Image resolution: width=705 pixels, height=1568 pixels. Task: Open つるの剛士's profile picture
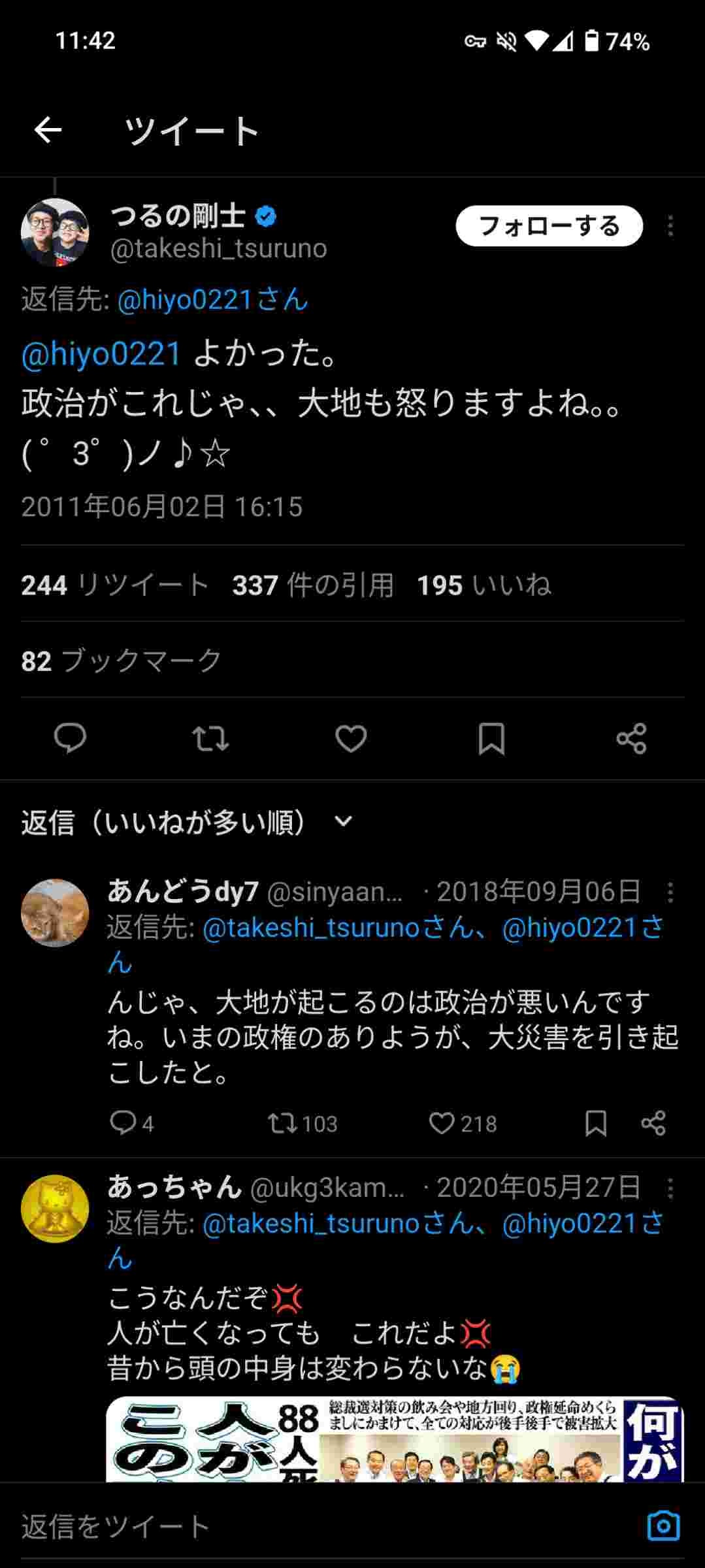(55, 232)
